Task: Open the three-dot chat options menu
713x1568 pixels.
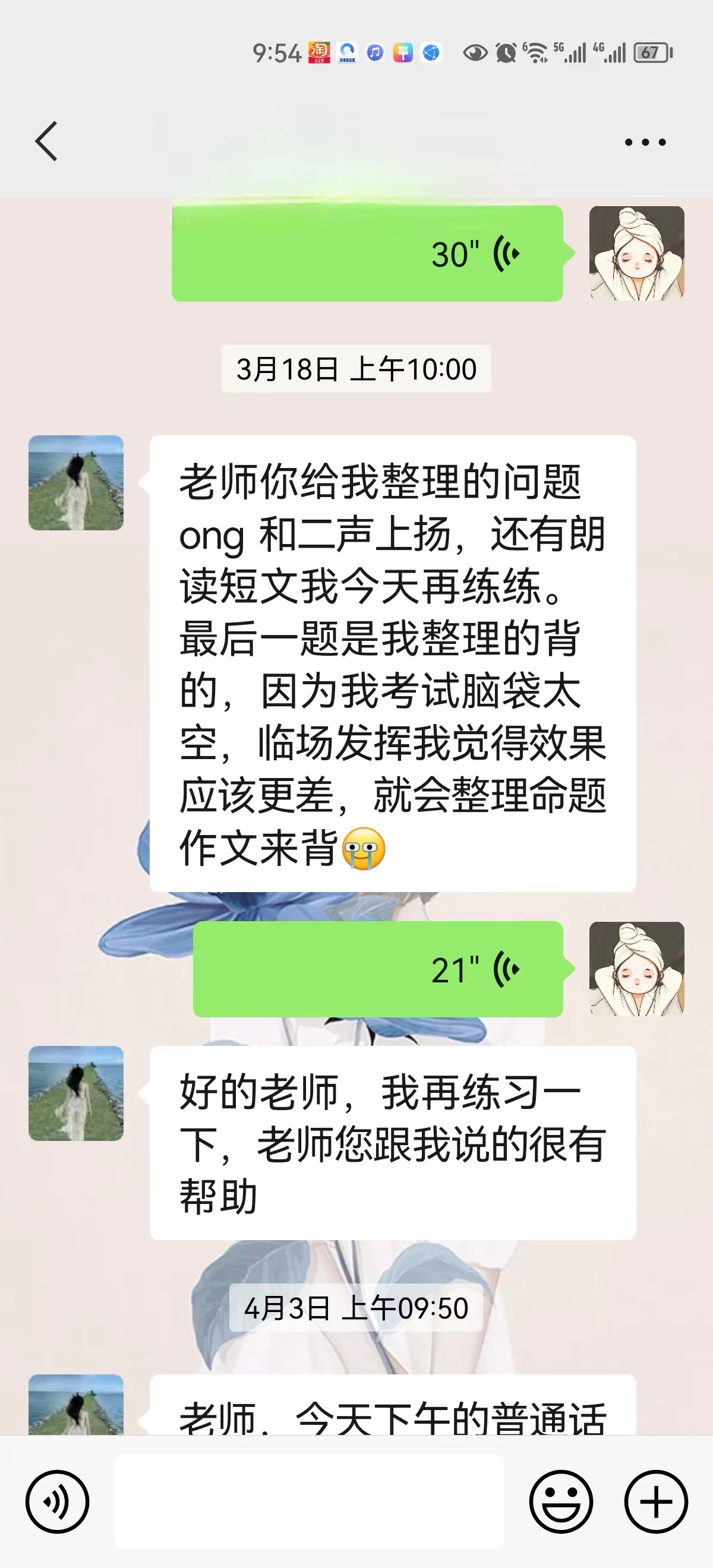Action: tap(645, 143)
